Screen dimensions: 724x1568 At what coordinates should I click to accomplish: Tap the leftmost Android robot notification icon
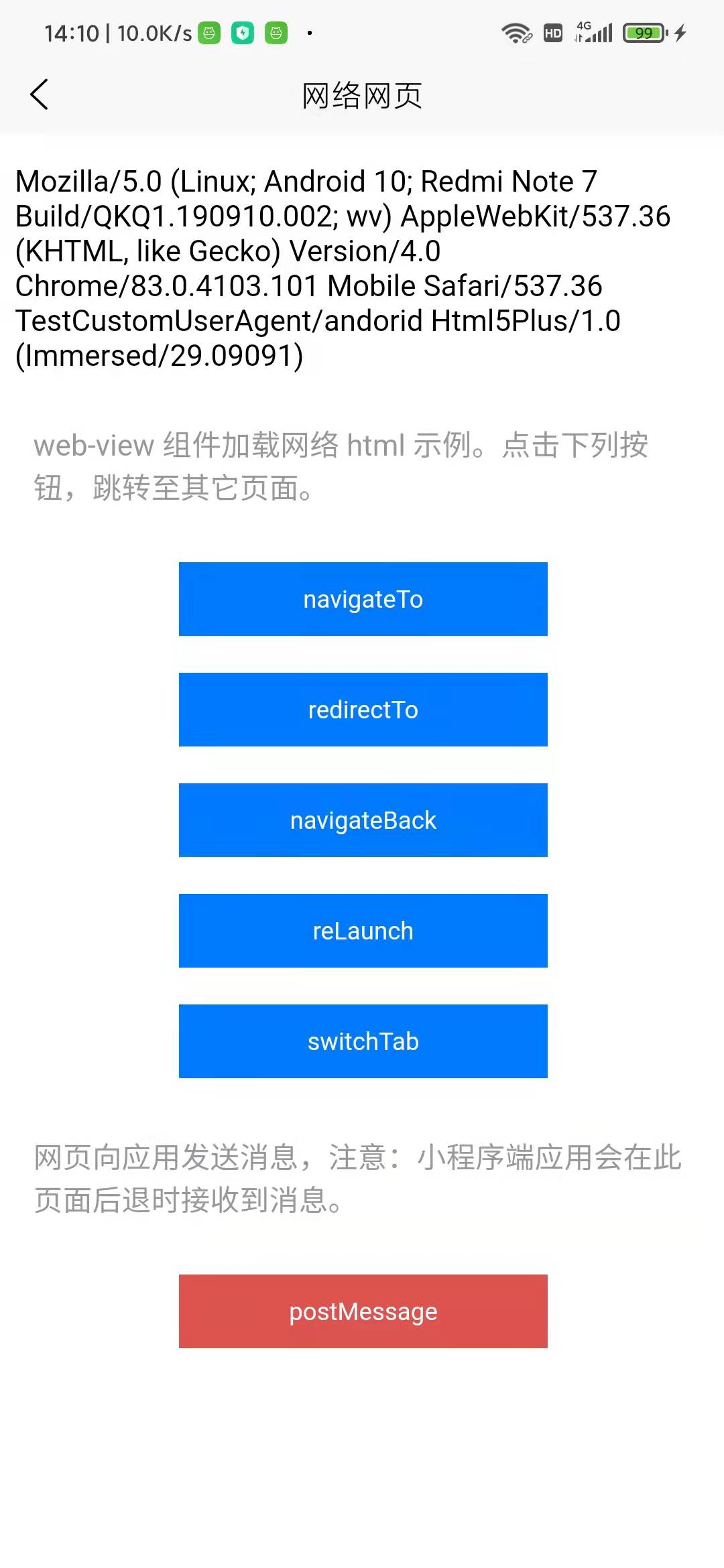click(209, 32)
